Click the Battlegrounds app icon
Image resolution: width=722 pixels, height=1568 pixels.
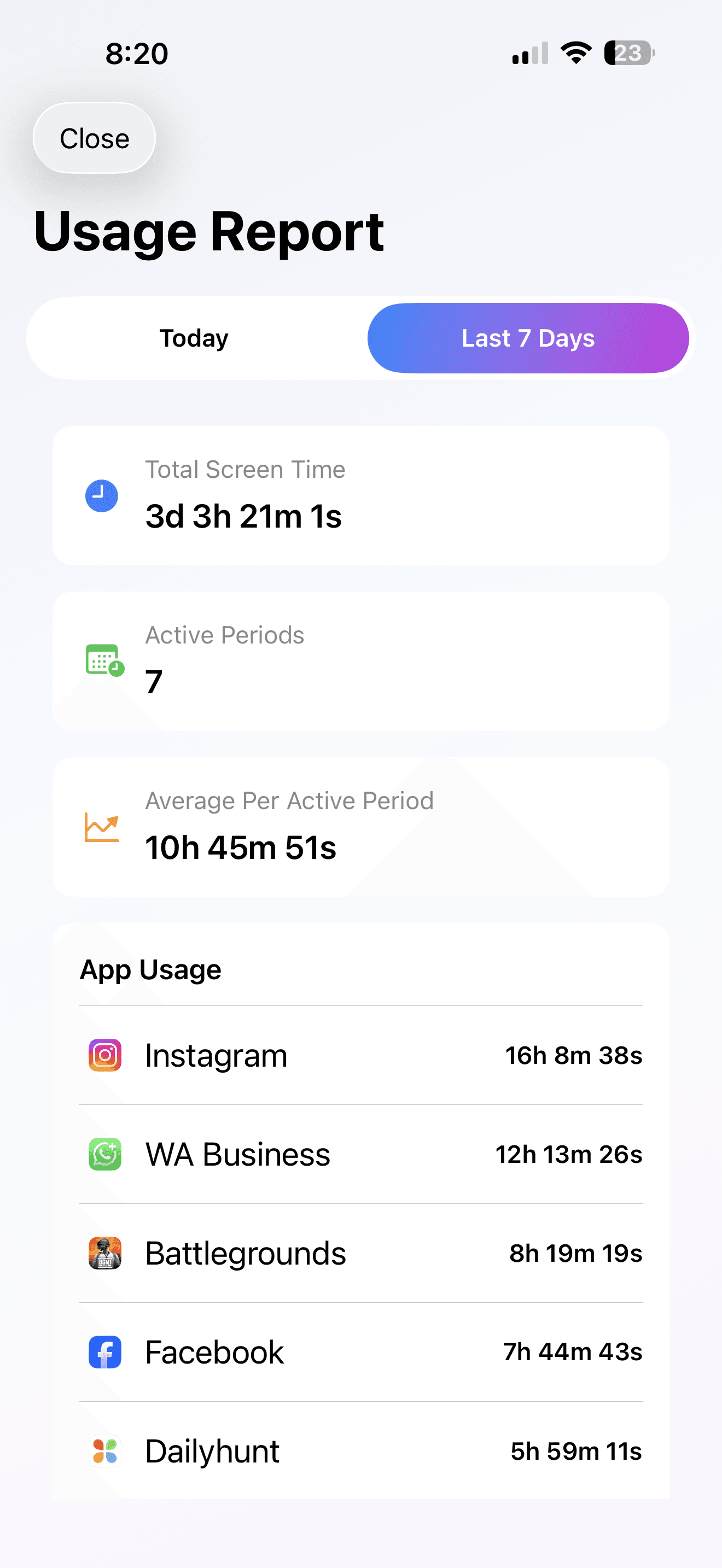pyautogui.click(x=104, y=1253)
